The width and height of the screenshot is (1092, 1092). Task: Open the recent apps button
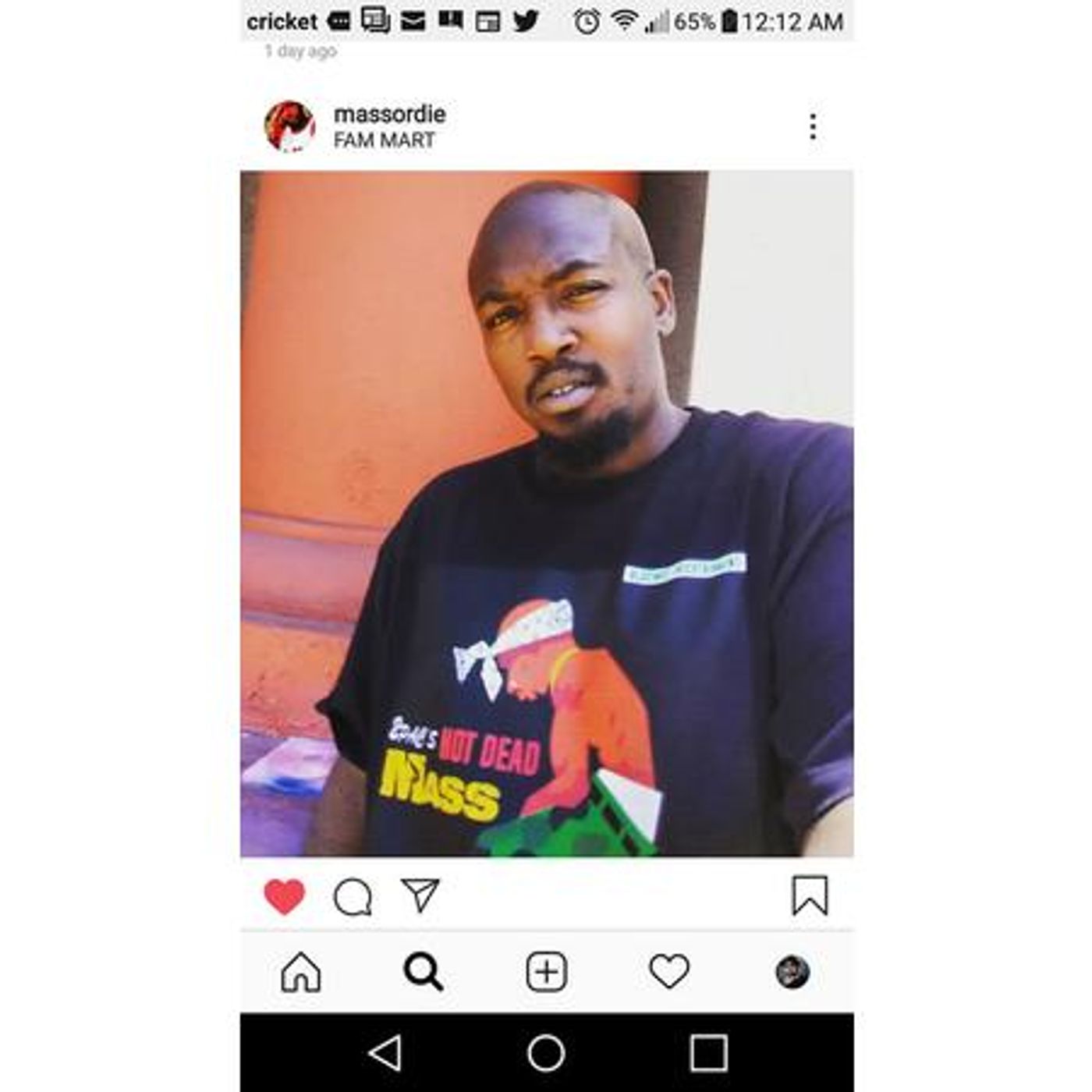coord(708,1053)
